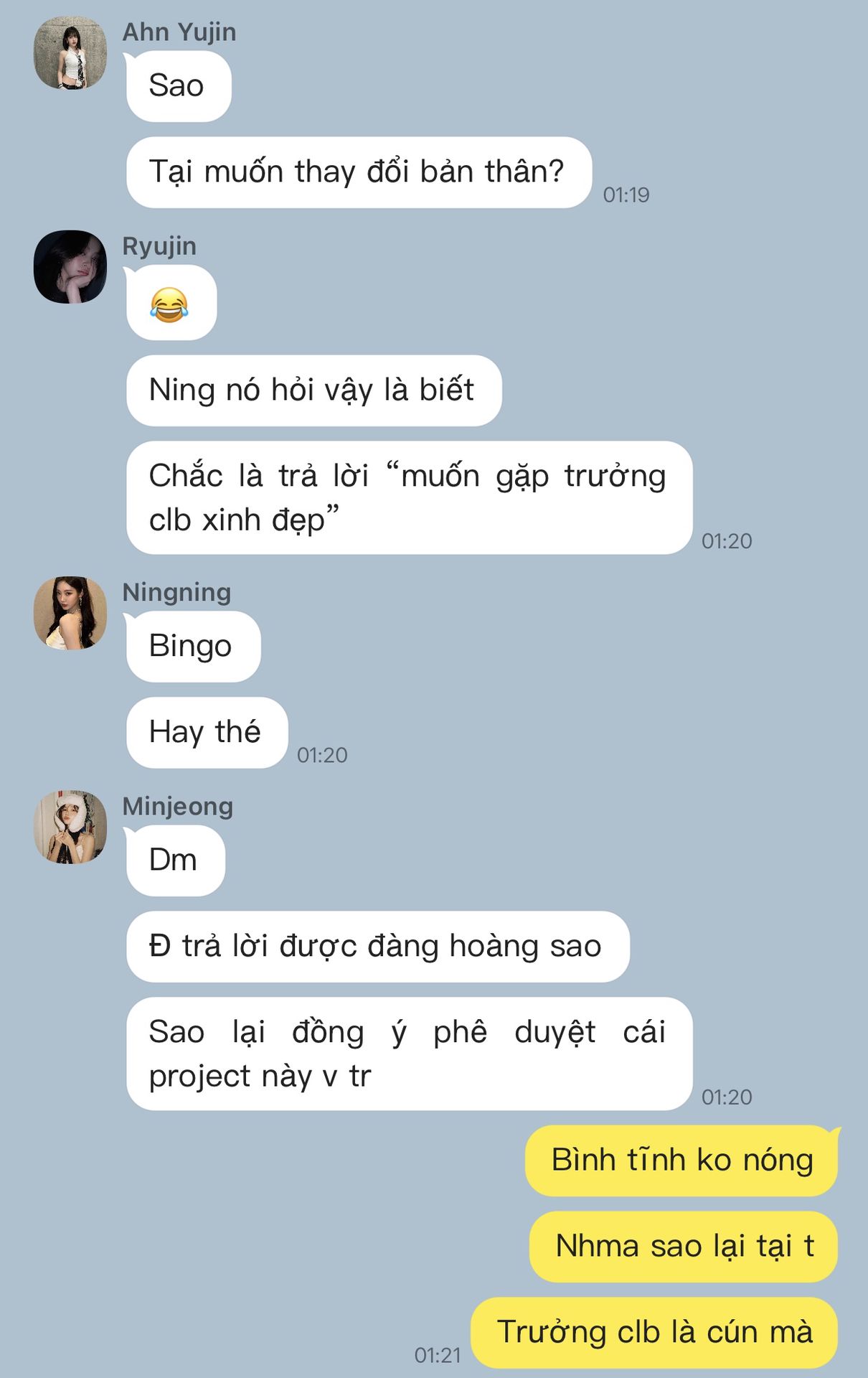Image resolution: width=868 pixels, height=1378 pixels.
Task: Tap Ningning's avatar
Action: tap(70, 613)
